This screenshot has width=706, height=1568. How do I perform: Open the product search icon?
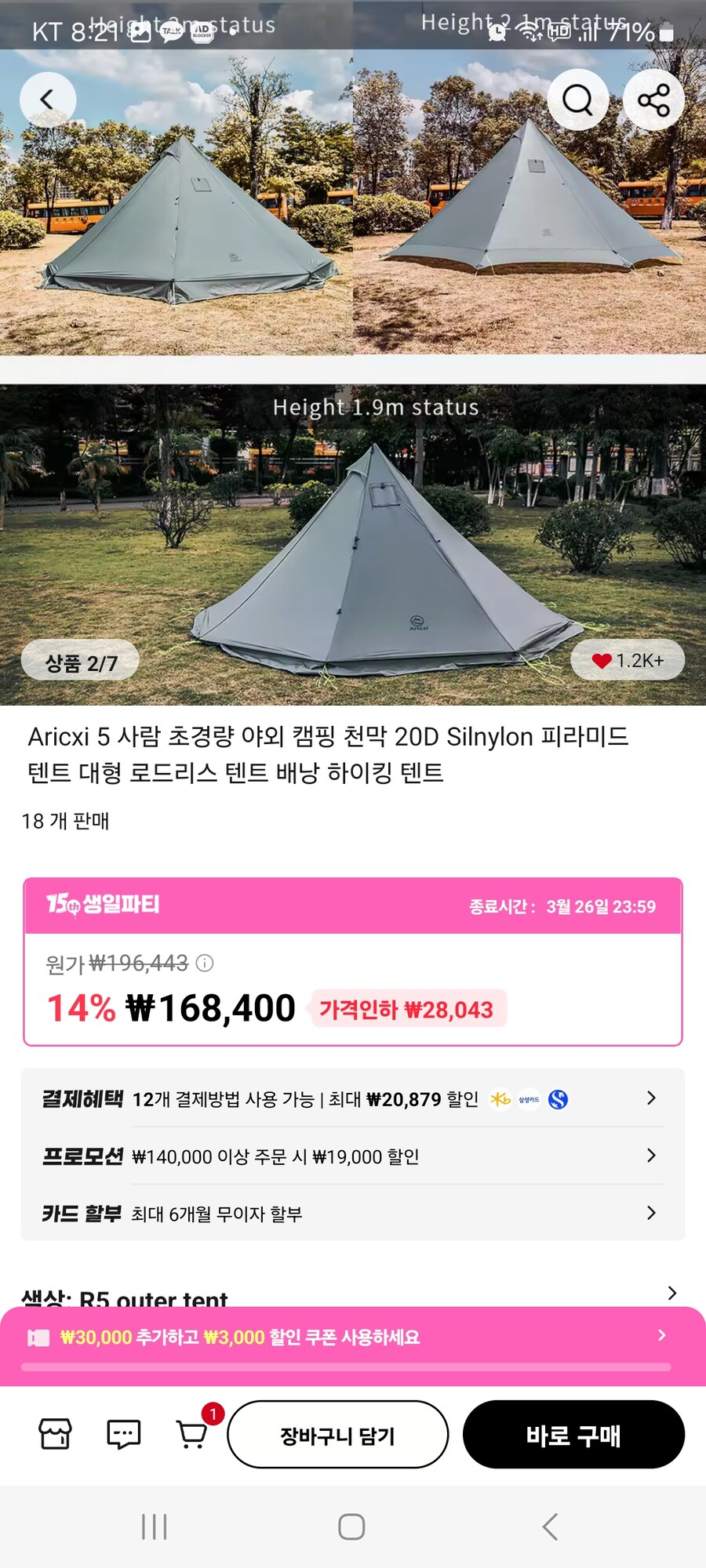point(577,100)
